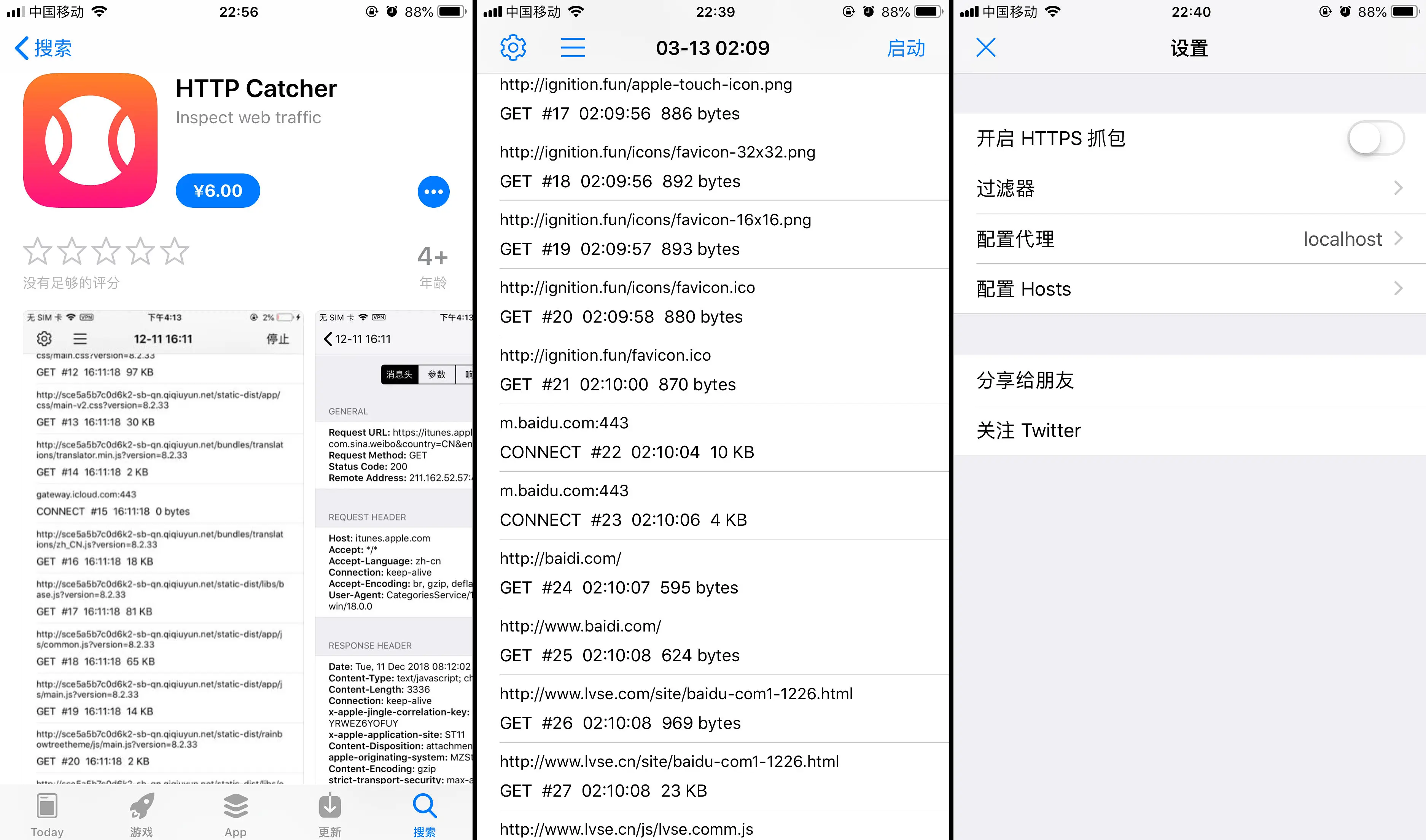Screen dimensions: 1426x840
Task: Open the settings gear in HTTP Catcher
Action: (513, 48)
